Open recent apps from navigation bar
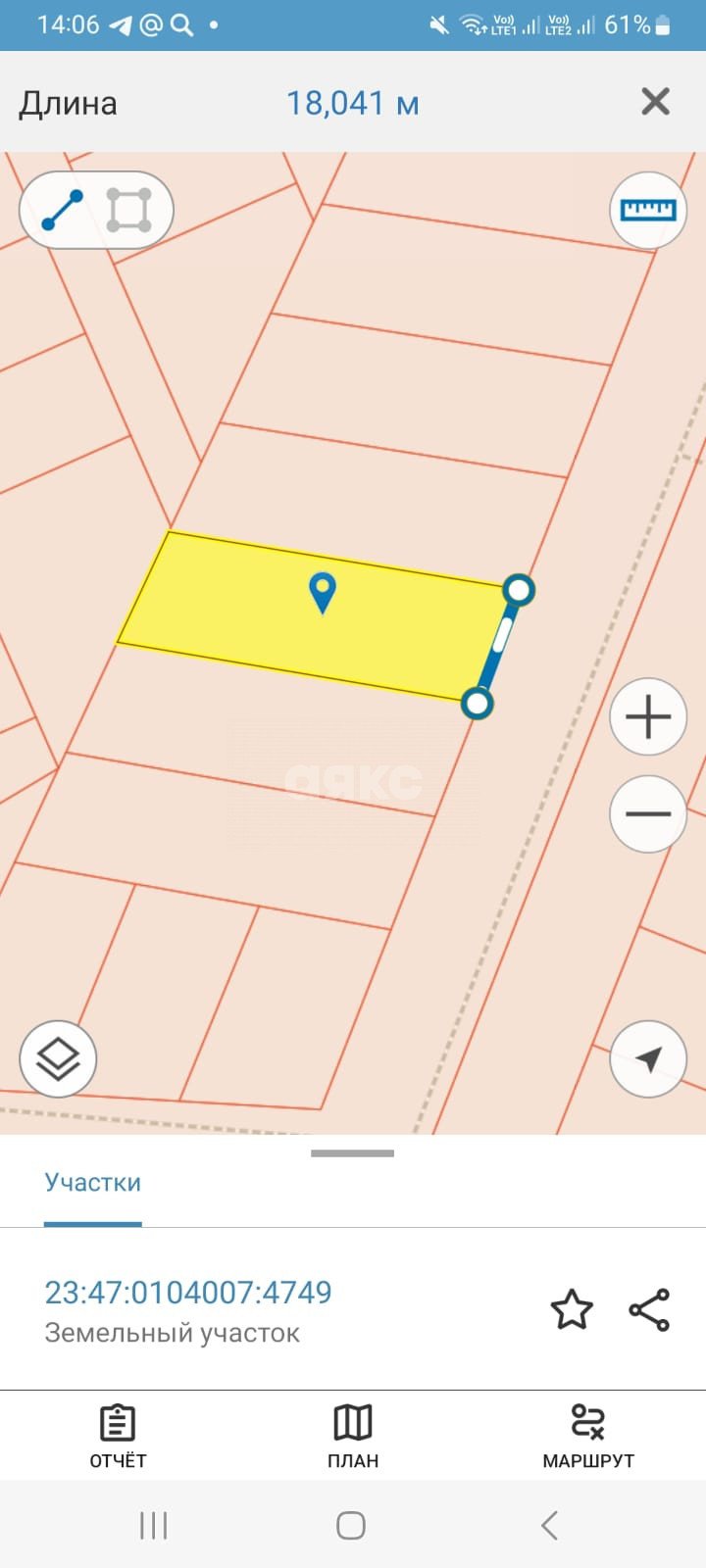This screenshot has height=1568, width=706. click(x=154, y=1525)
